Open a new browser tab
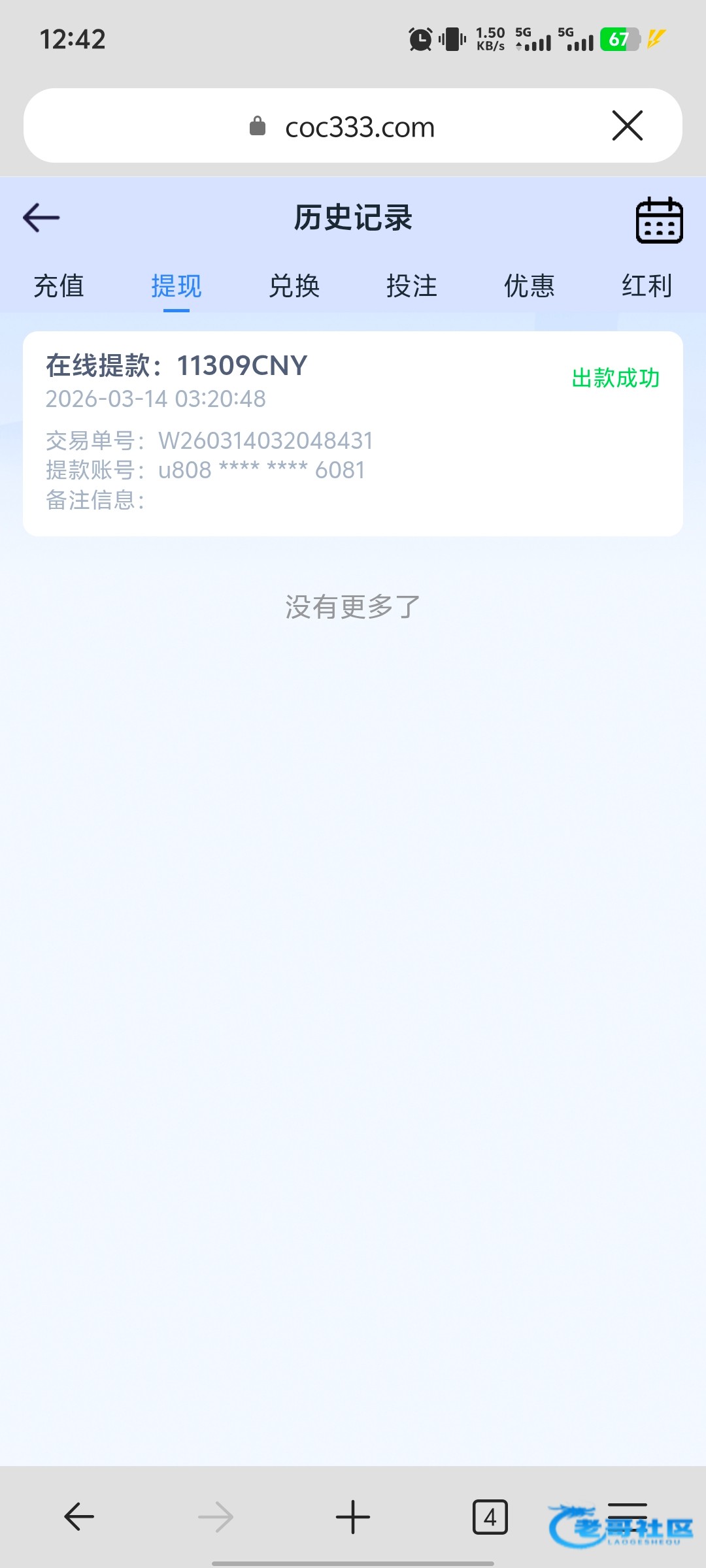 pos(353,1516)
